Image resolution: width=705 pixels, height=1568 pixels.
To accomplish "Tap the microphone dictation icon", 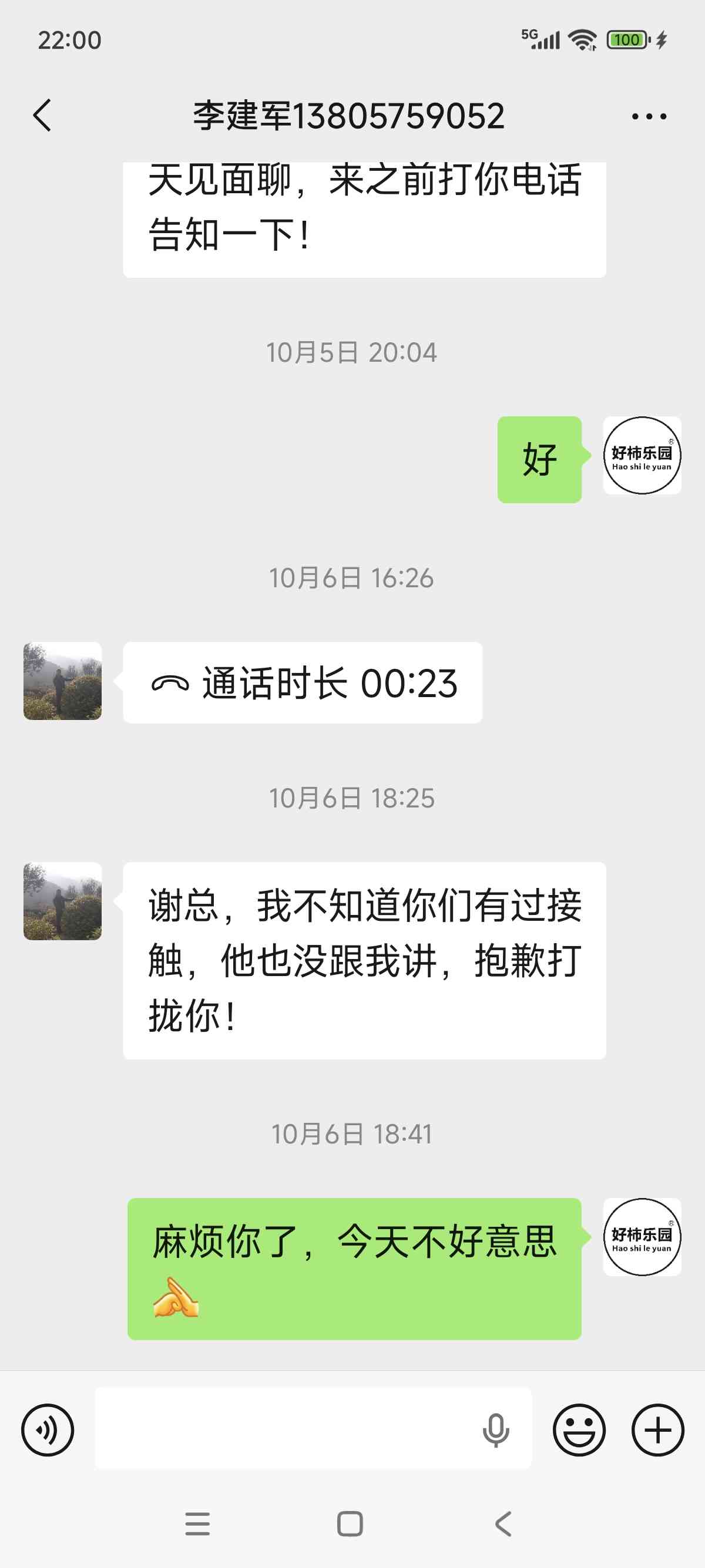I will pyautogui.click(x=496, y=1430).
